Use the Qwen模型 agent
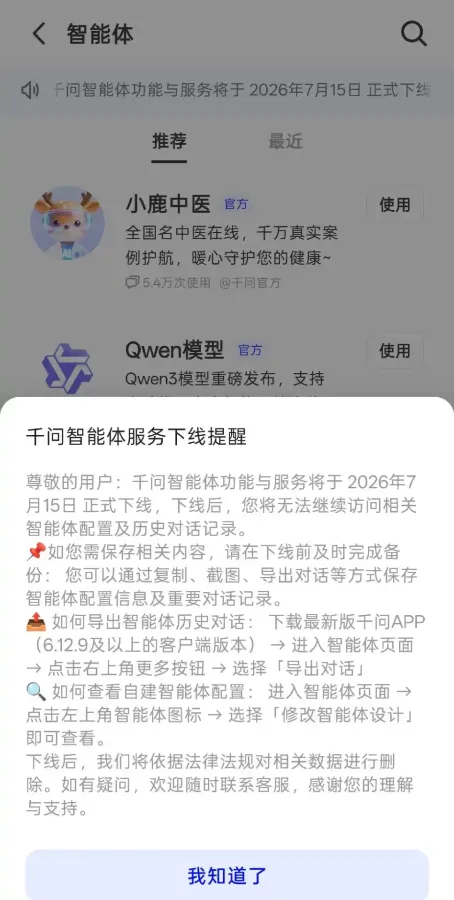The width and height of the screenshot is (454, 900). pos(395,350)
